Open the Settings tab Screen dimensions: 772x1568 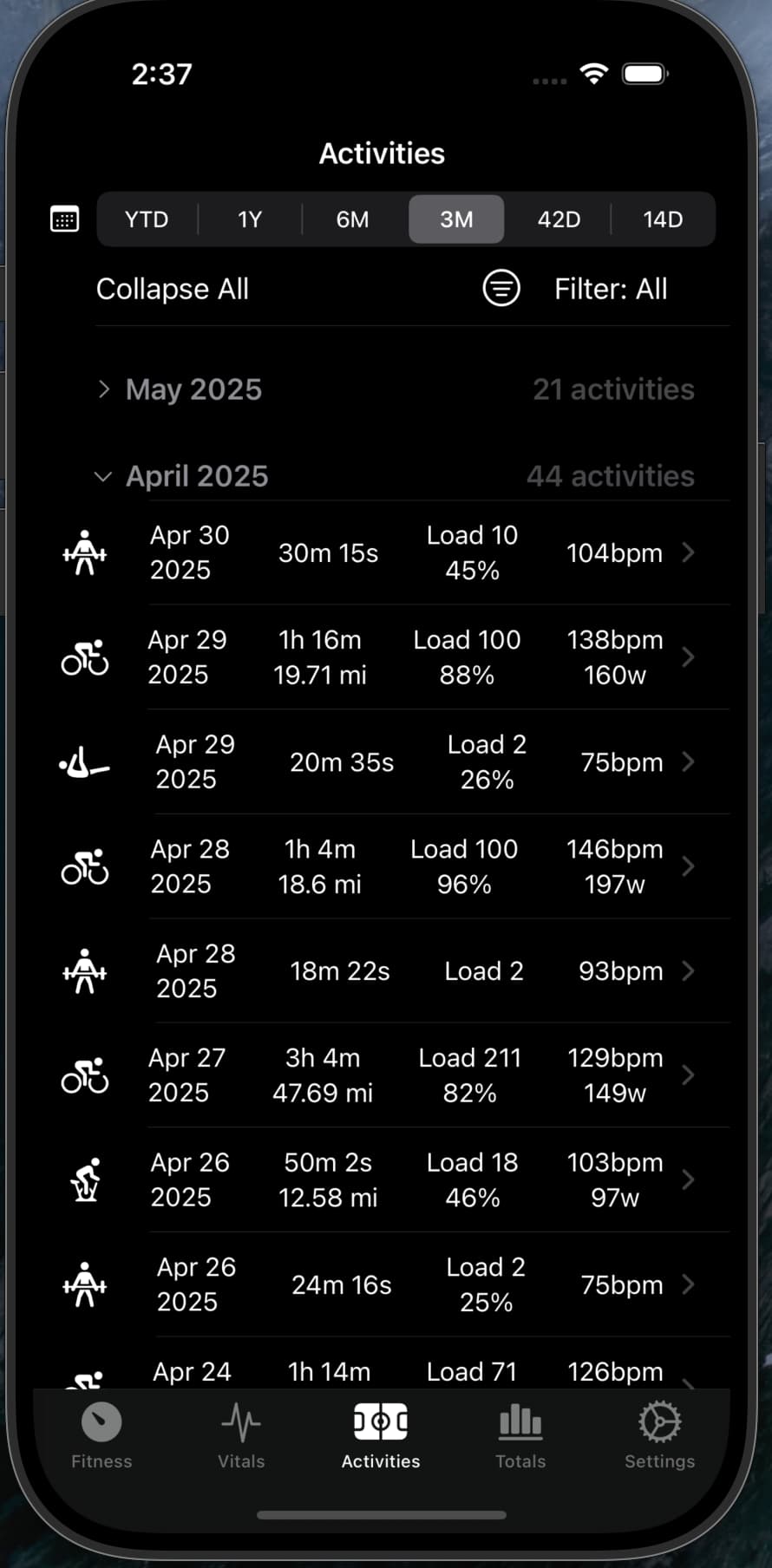pyautogui.click(x=659, y=1436)
